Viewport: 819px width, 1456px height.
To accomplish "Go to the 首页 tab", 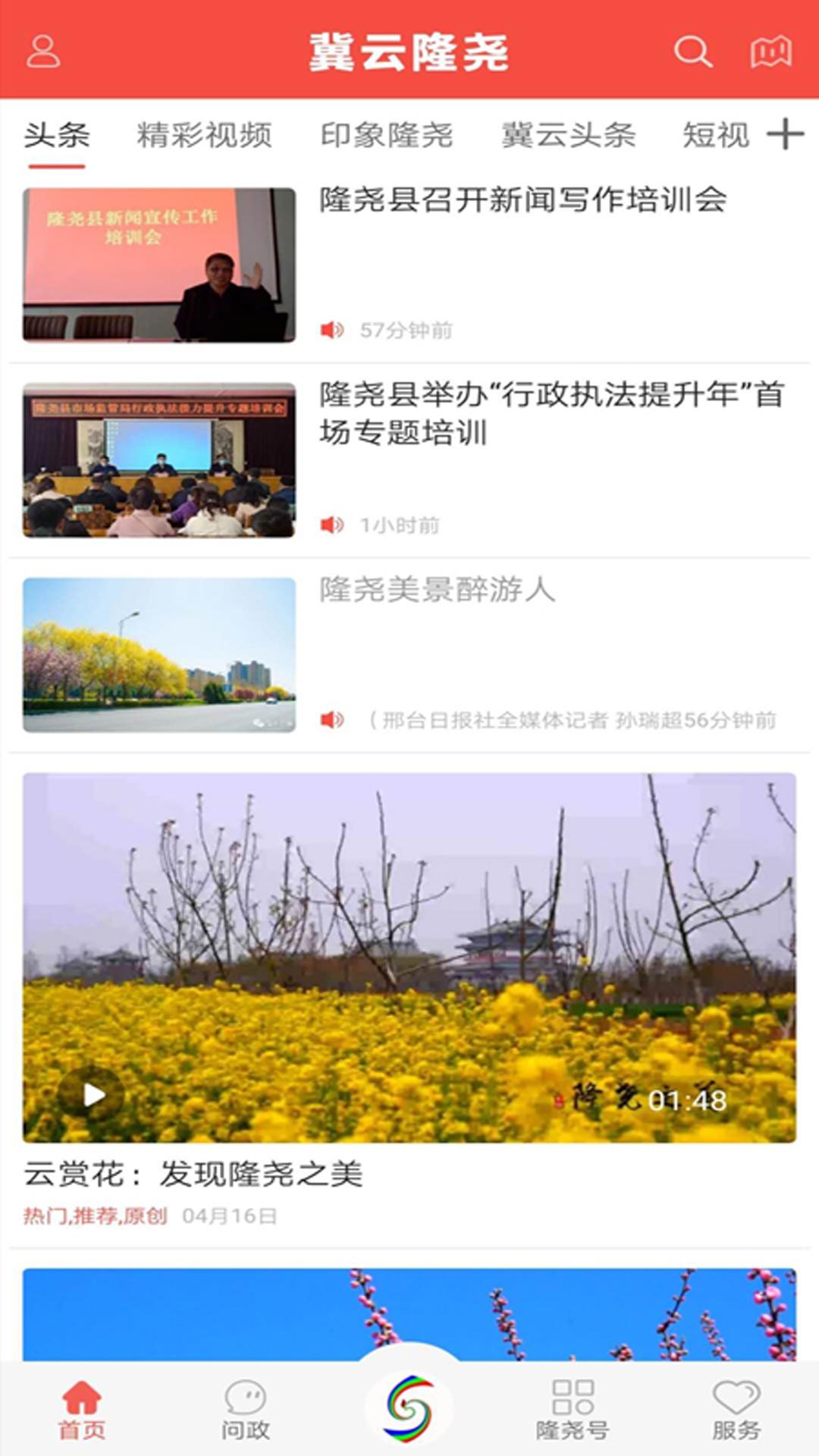I will pos(82,1409).
